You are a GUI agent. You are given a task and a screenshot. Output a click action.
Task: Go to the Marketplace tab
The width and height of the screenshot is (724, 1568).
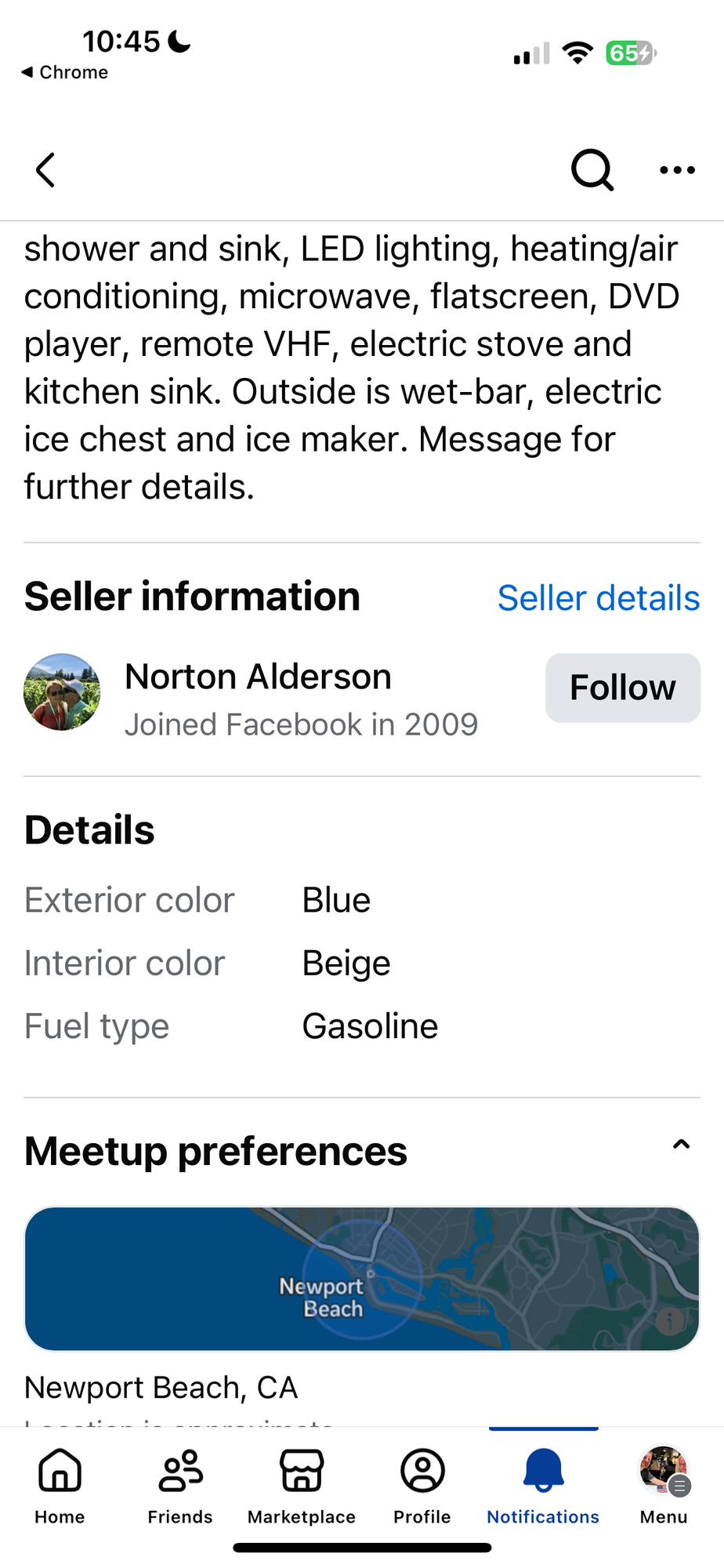[x=302, y=1484]
